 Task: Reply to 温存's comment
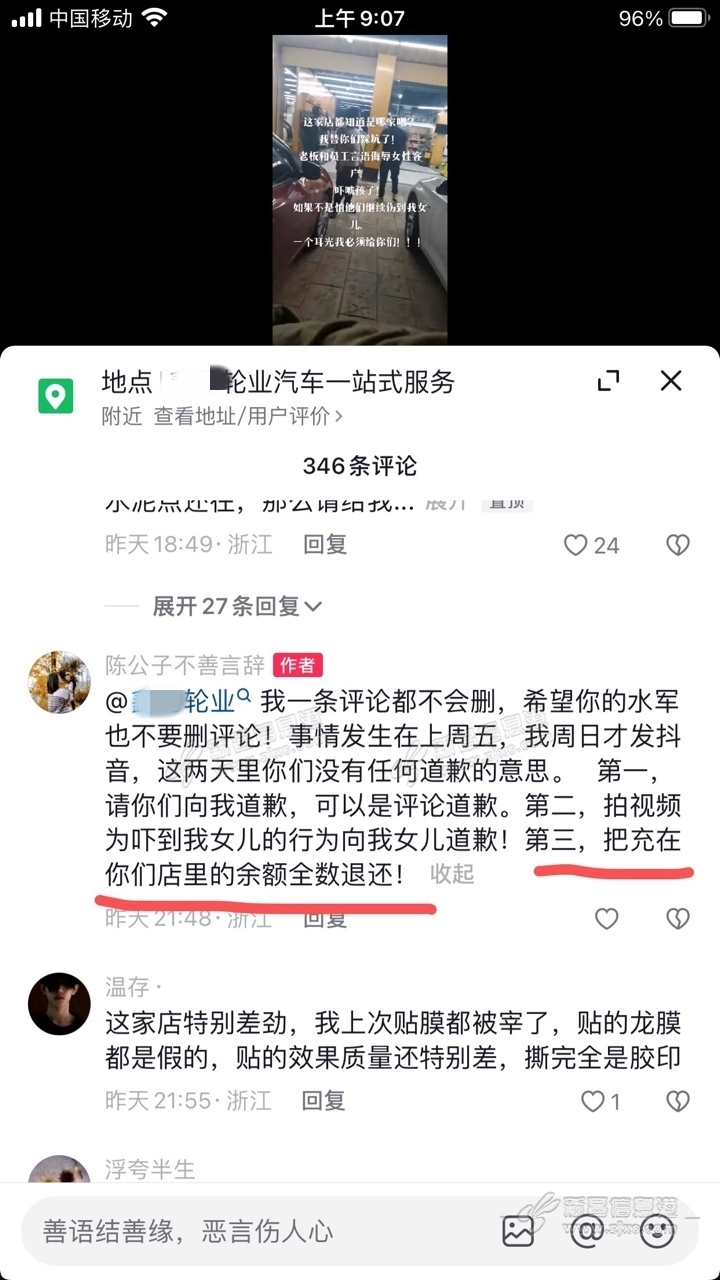[325, 1100]
